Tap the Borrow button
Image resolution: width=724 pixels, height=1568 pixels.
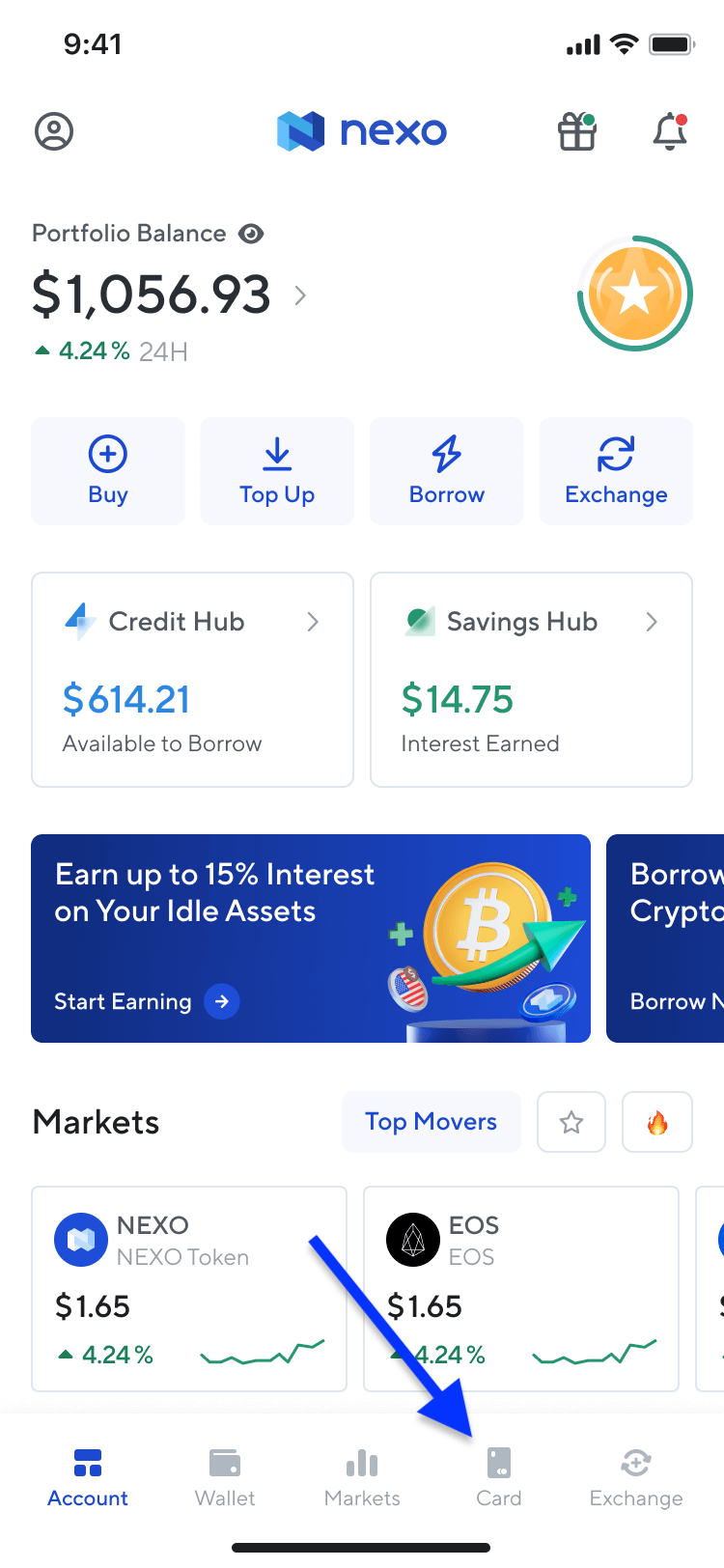coord(446,471)
